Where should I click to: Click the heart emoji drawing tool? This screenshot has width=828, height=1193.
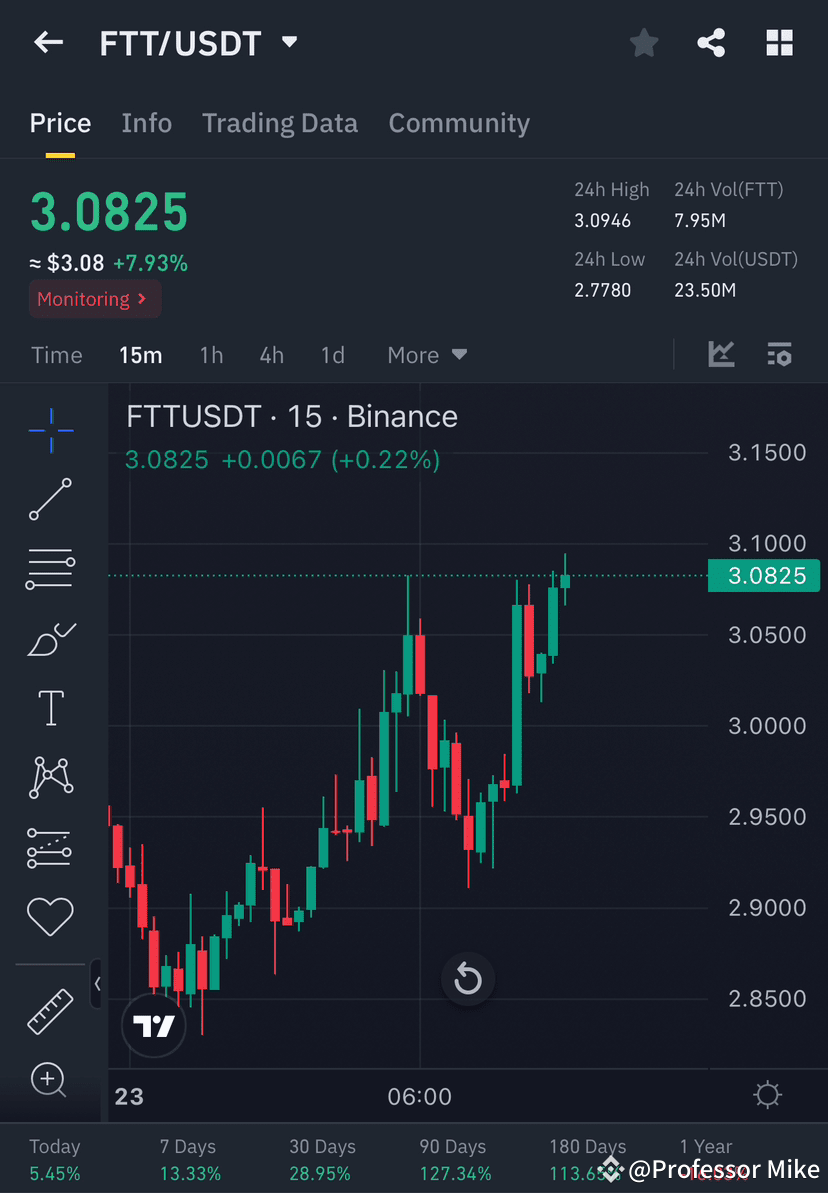[50, 916]
